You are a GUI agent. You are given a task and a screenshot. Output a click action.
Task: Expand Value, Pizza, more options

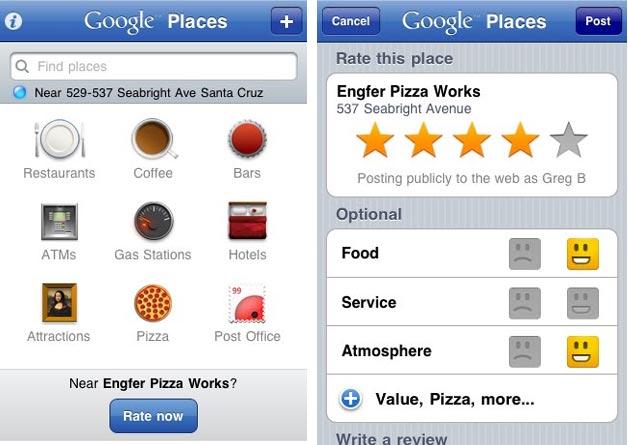point(454,400)
